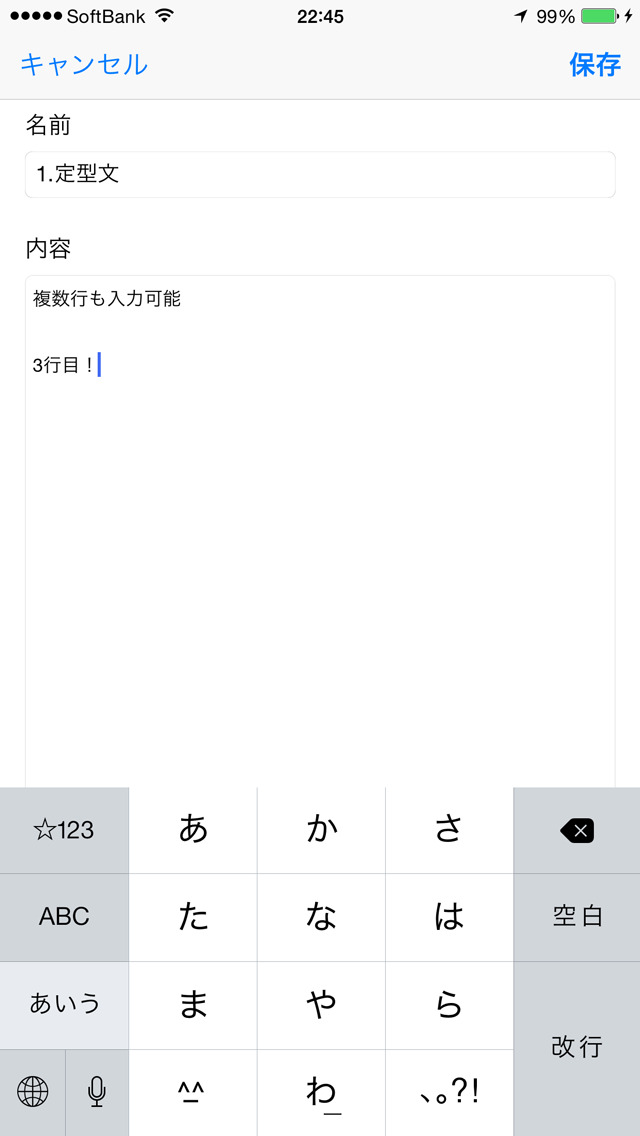Switch keyboard to ABC letters
Image resolution: width=640 pixels, height=1136 pixels.
tap(64, 917)
